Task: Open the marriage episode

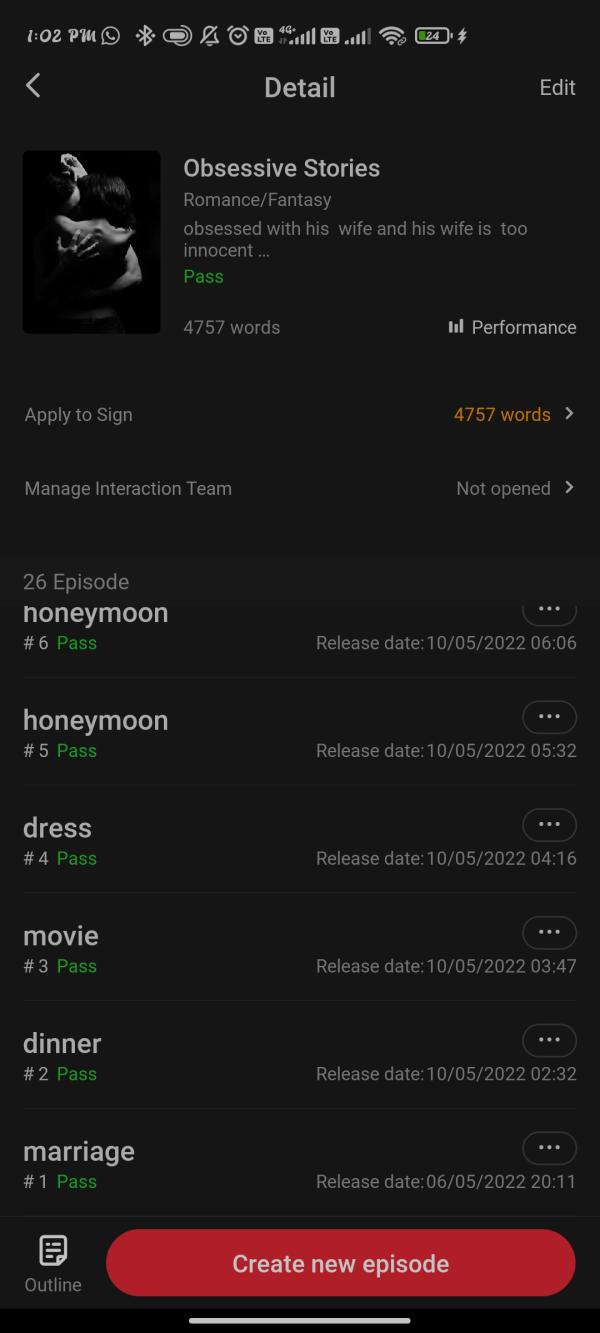Action: [79, 1152]
